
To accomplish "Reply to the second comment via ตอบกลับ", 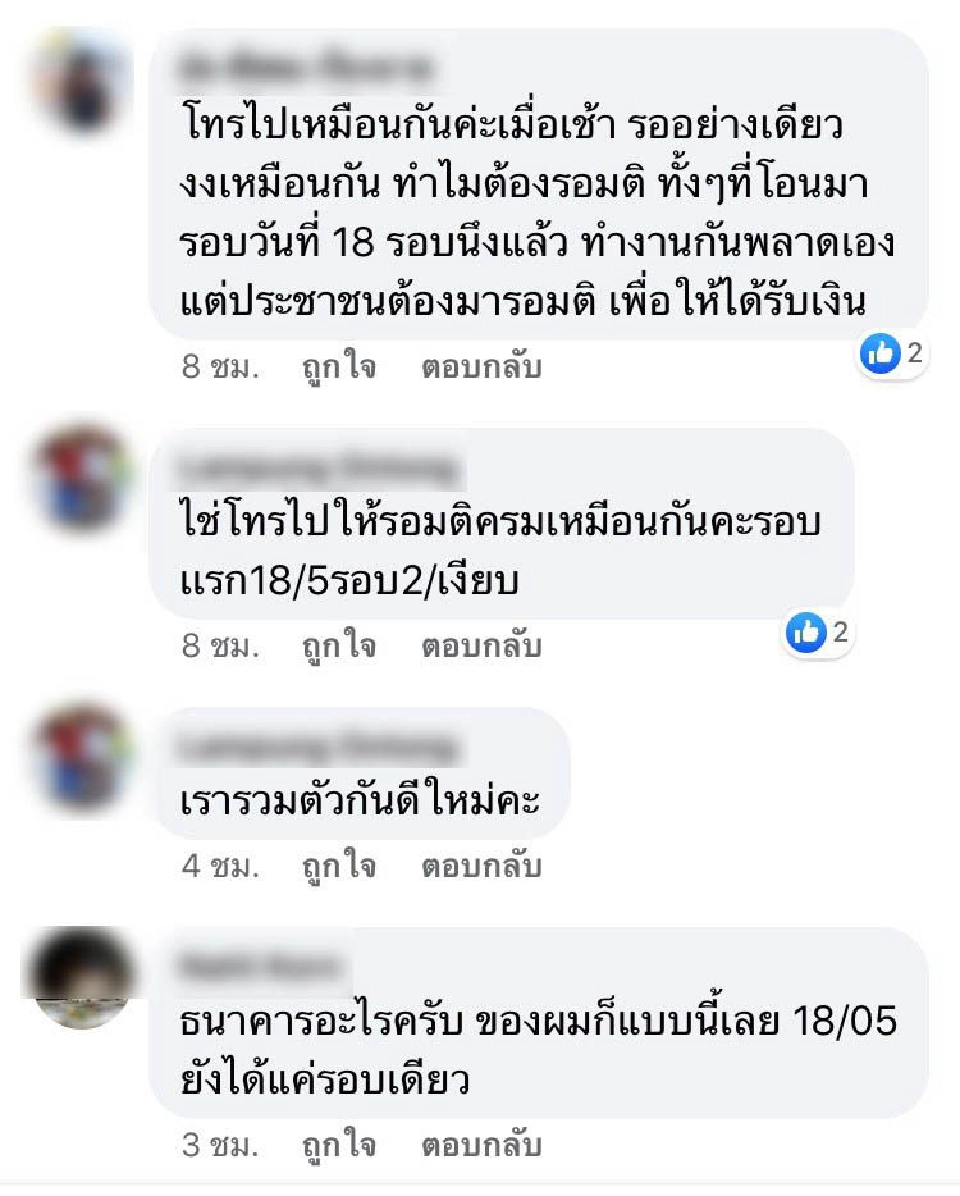I will click(481, 645).
